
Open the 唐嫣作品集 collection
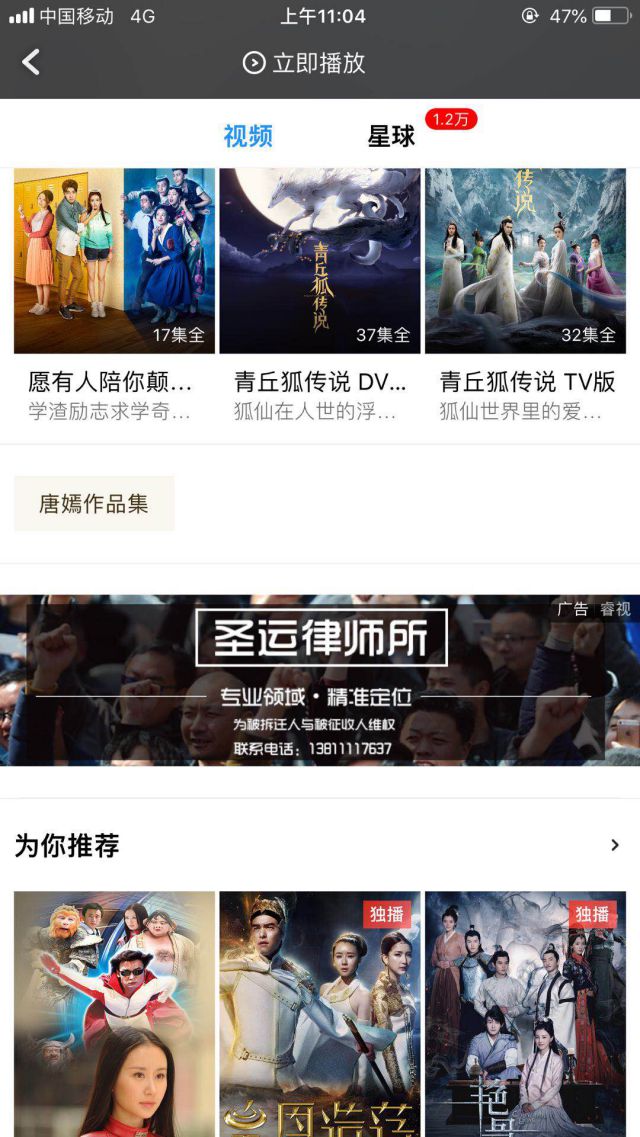(94, 504)
